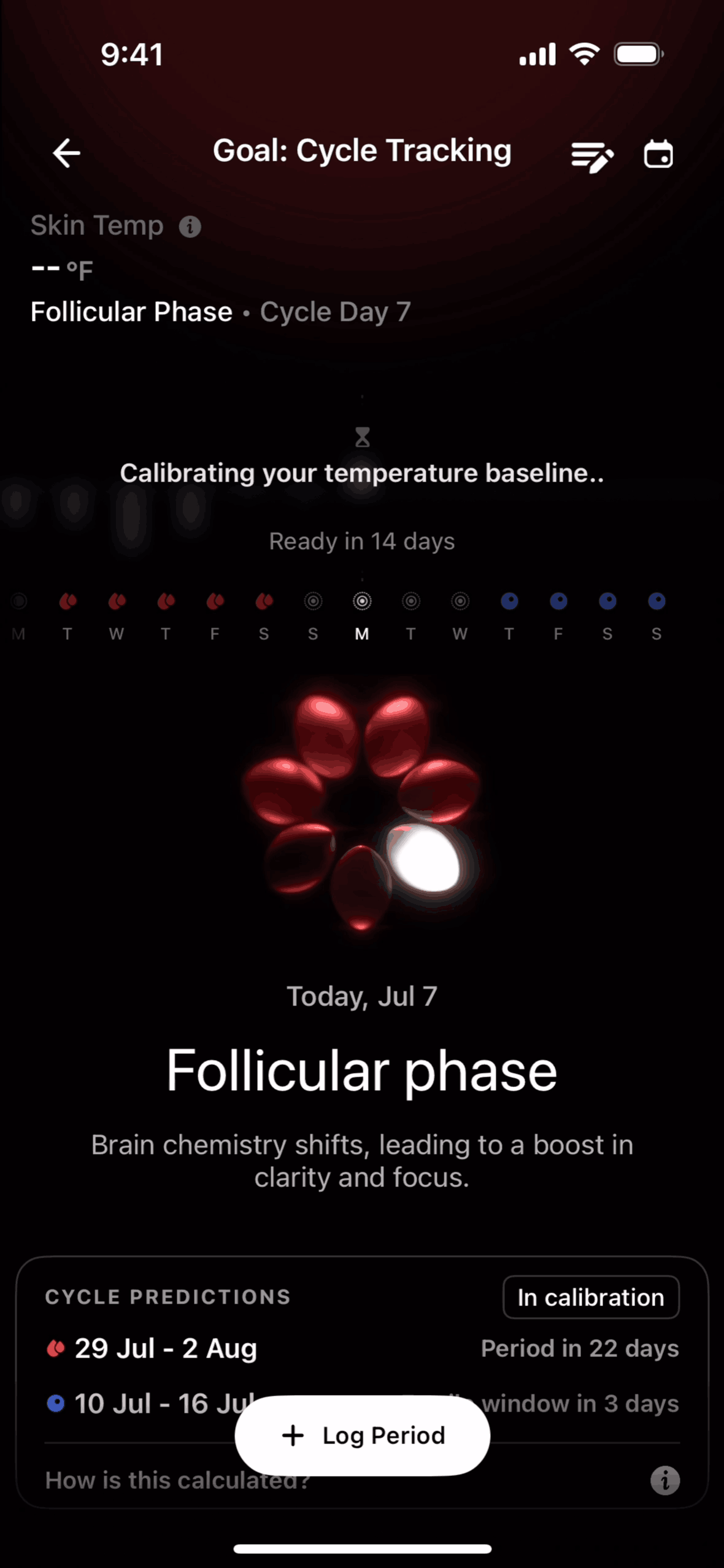This screenshot has height=1568, width=724.
Task: Tap the Log Period button
Action: point(362,1435)
